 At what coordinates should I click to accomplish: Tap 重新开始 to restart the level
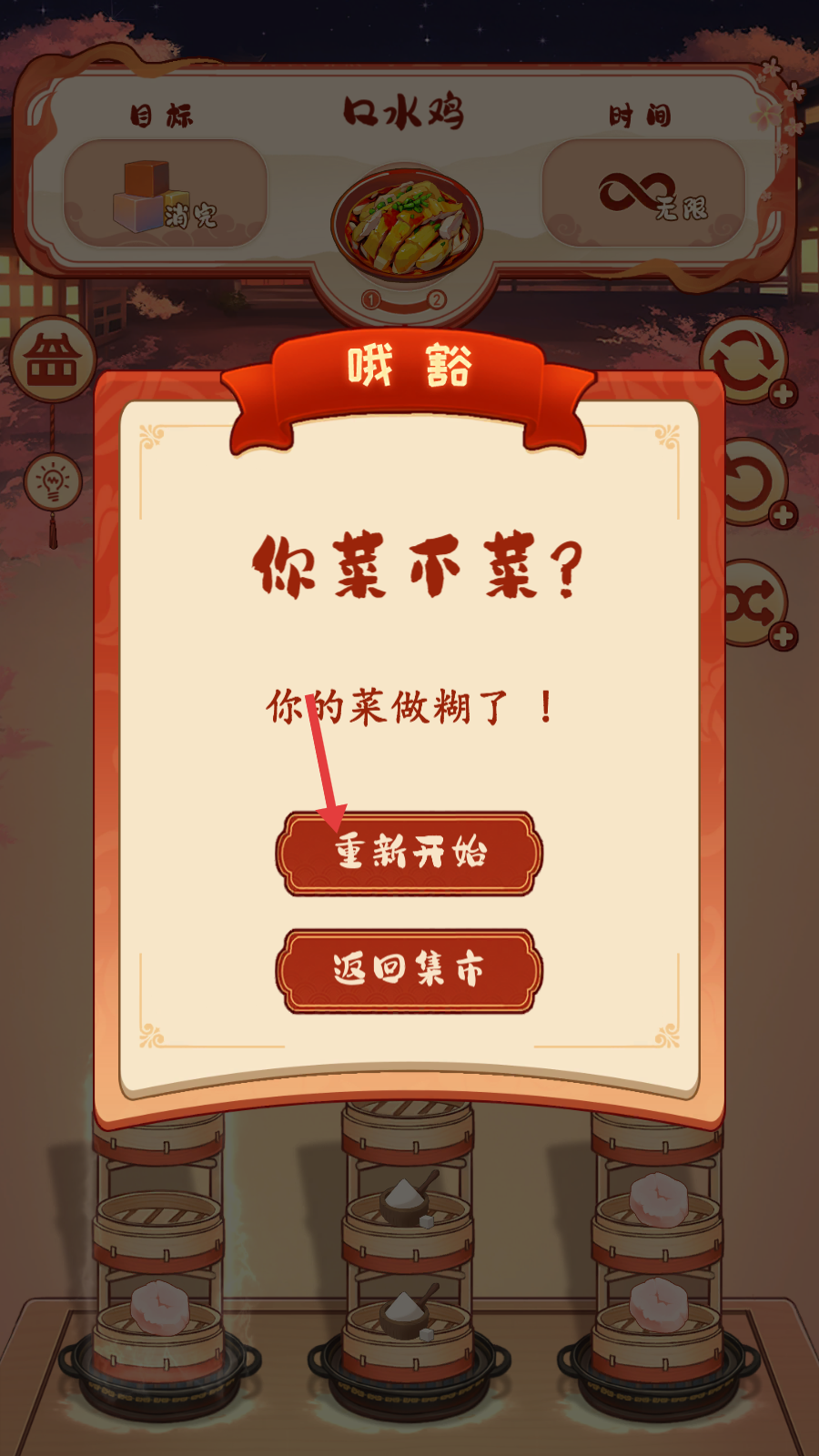click(409, 854)
